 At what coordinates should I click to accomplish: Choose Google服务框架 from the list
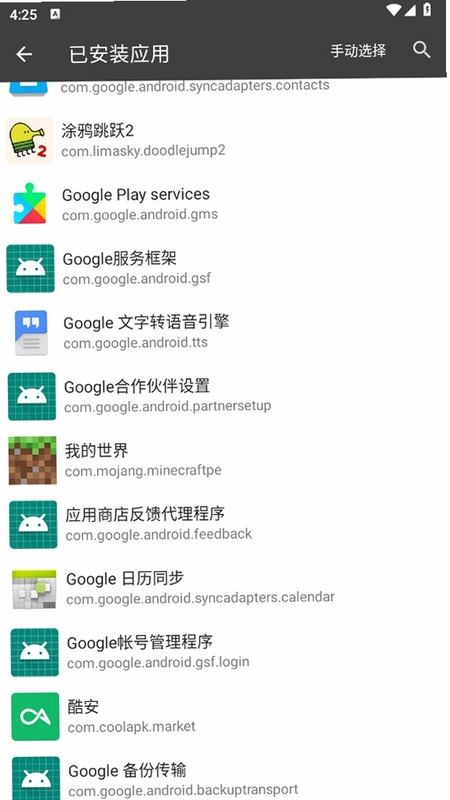click(225, 268)
